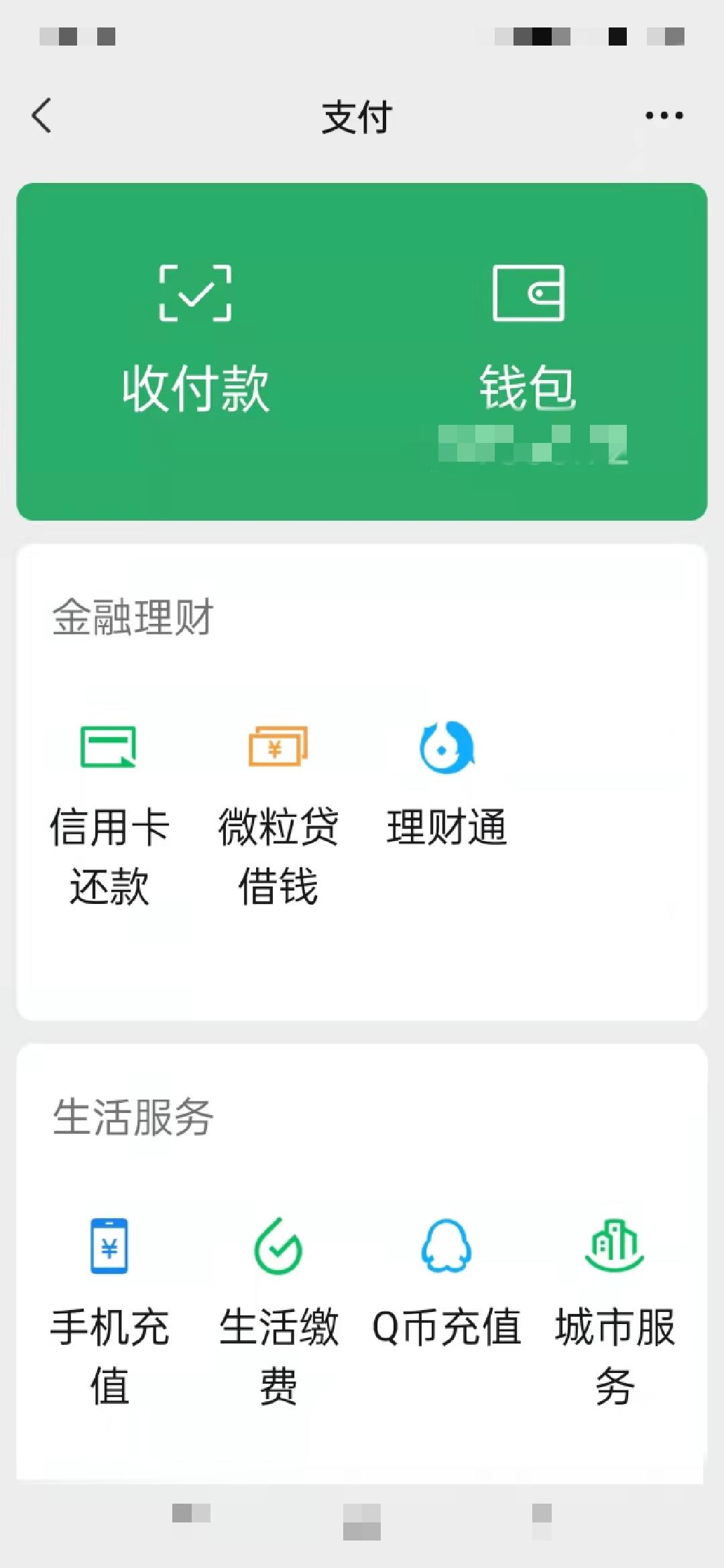The height and width of the screenshot is (1568, 724).
Task: Open the three-dot overflow menu
Action: pyautogui.click(x=664, y=115)
